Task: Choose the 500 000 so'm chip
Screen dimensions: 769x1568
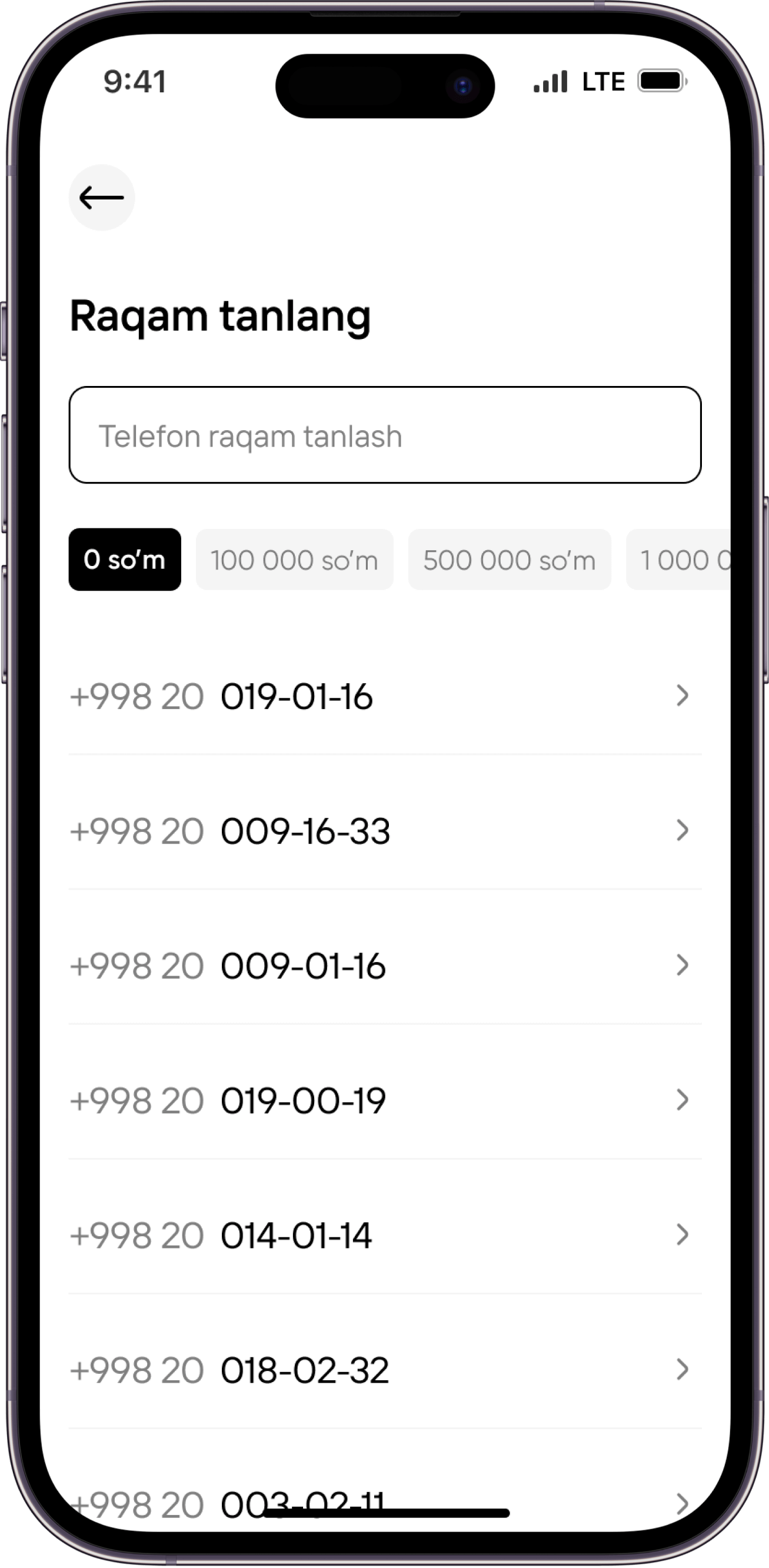Action: (x=509, y=560)
